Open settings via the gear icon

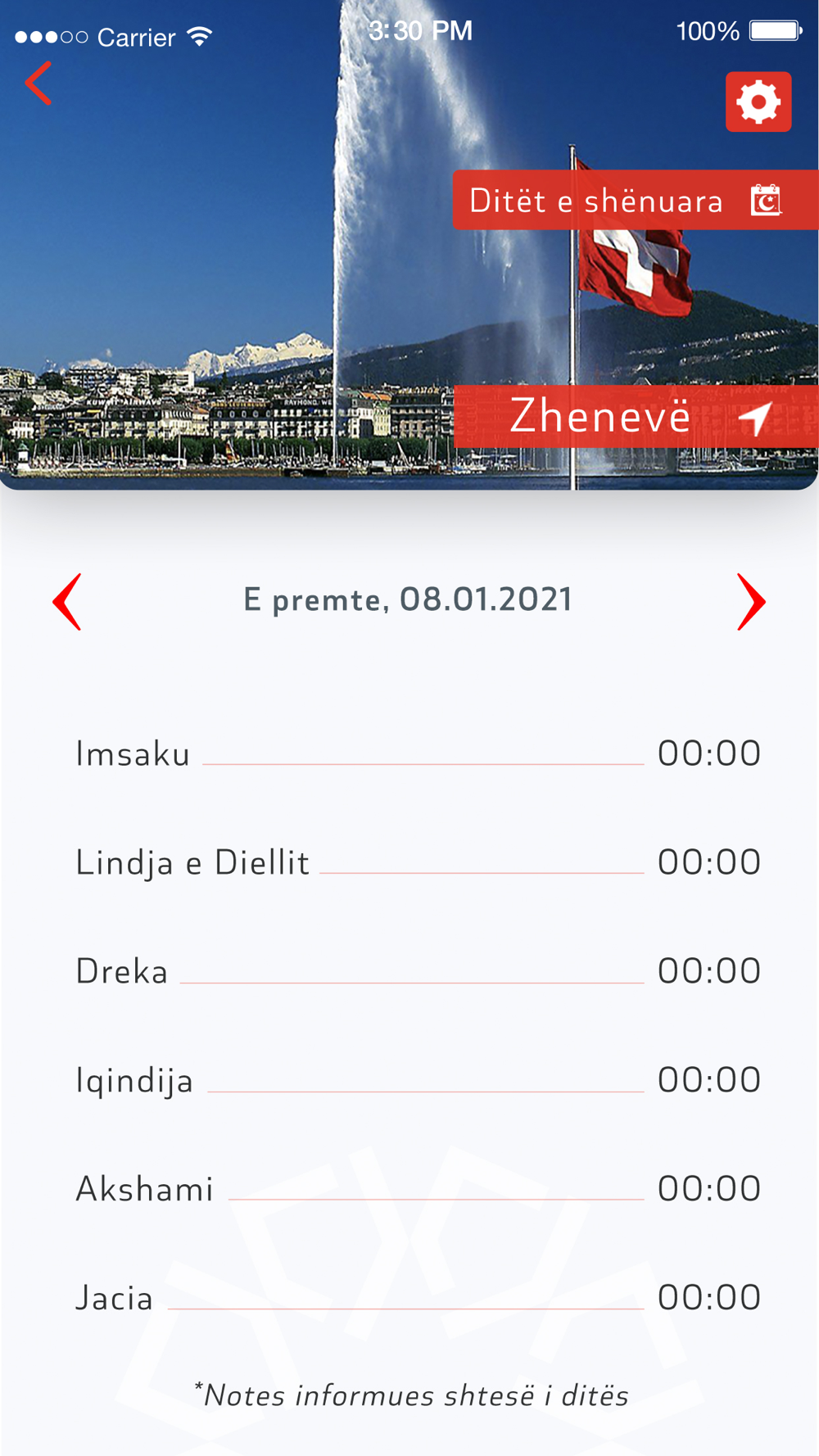[758, 102]
